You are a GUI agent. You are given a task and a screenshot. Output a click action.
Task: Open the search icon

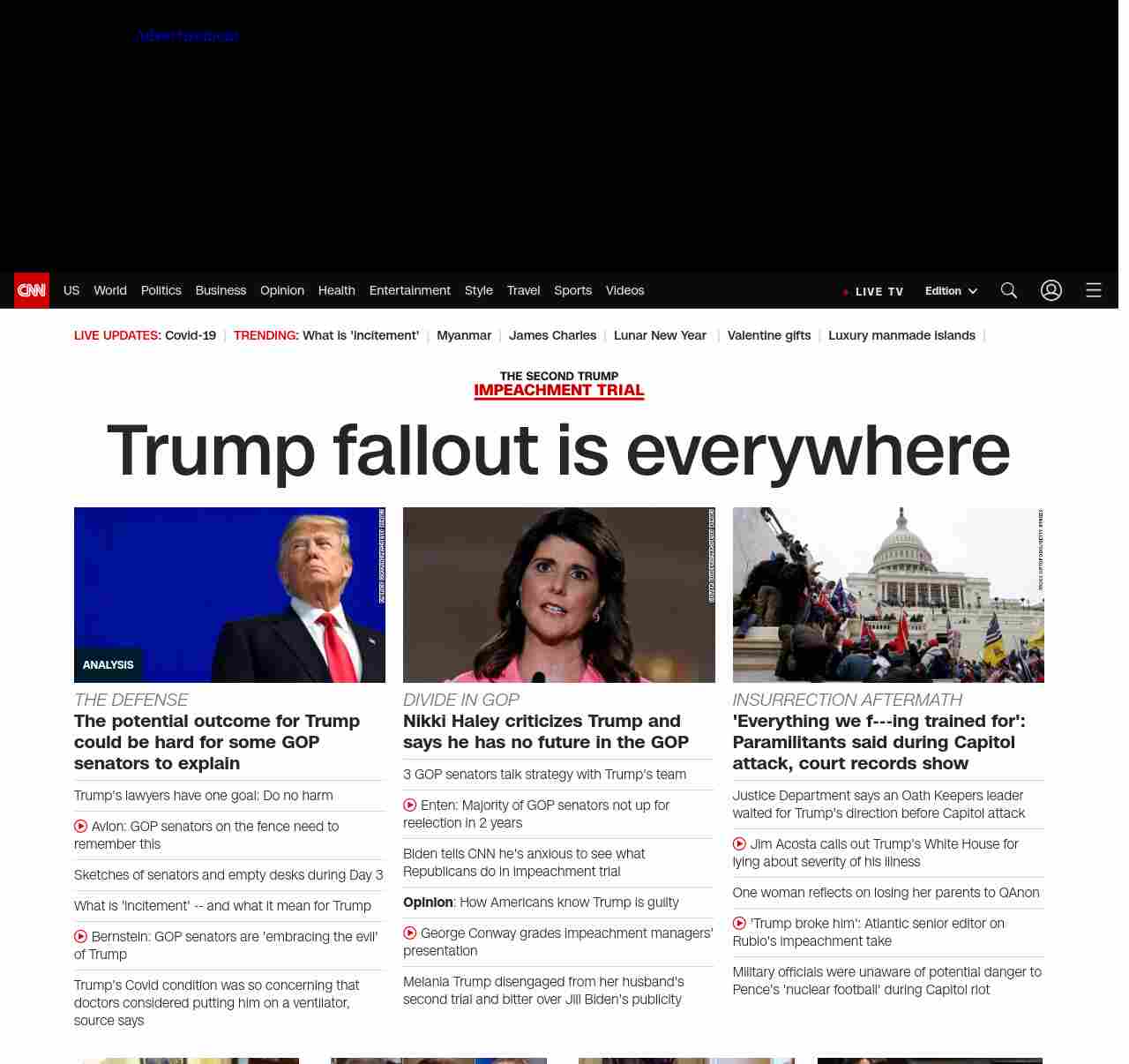[1009, 290]
